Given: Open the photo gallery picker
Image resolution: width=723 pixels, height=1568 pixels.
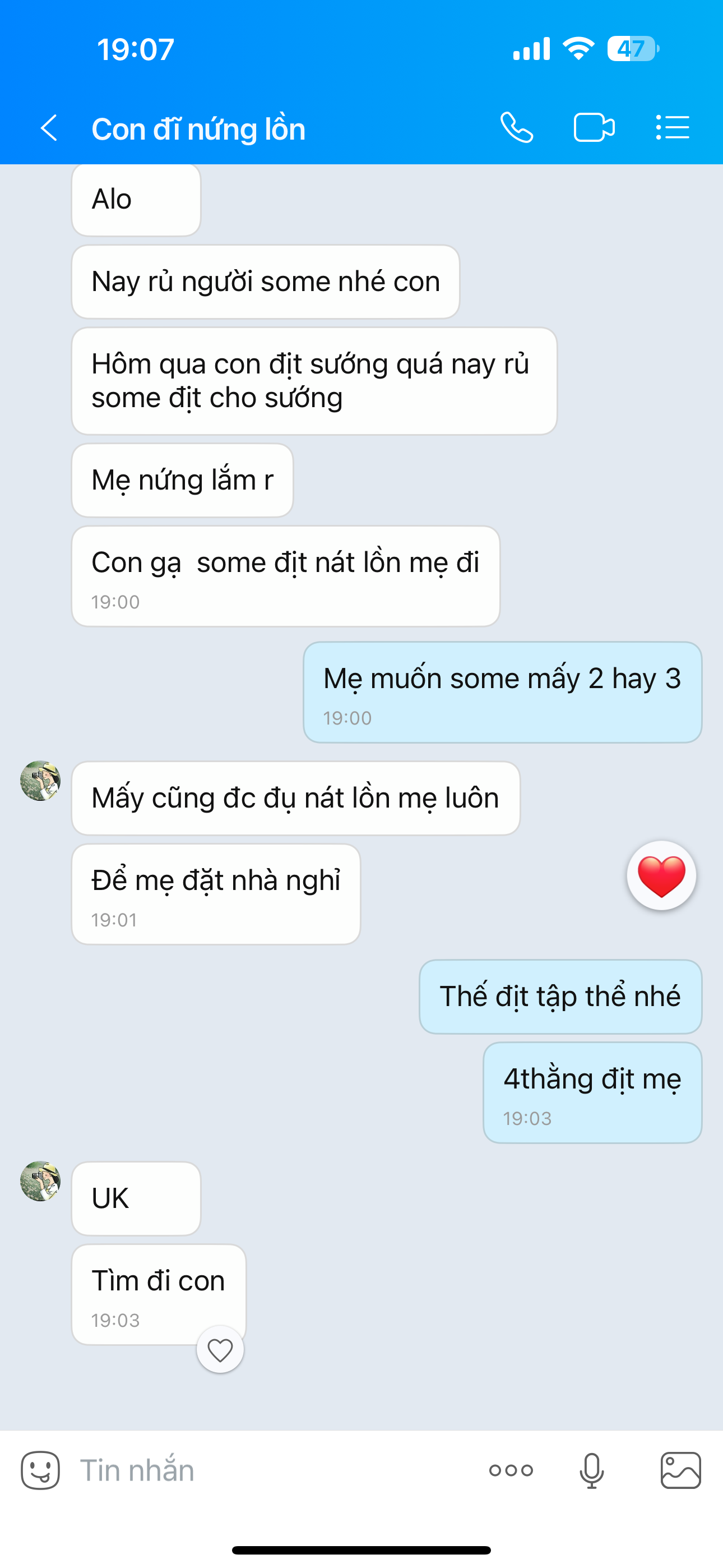Looking at the screenshot, I should [680, 1470].
